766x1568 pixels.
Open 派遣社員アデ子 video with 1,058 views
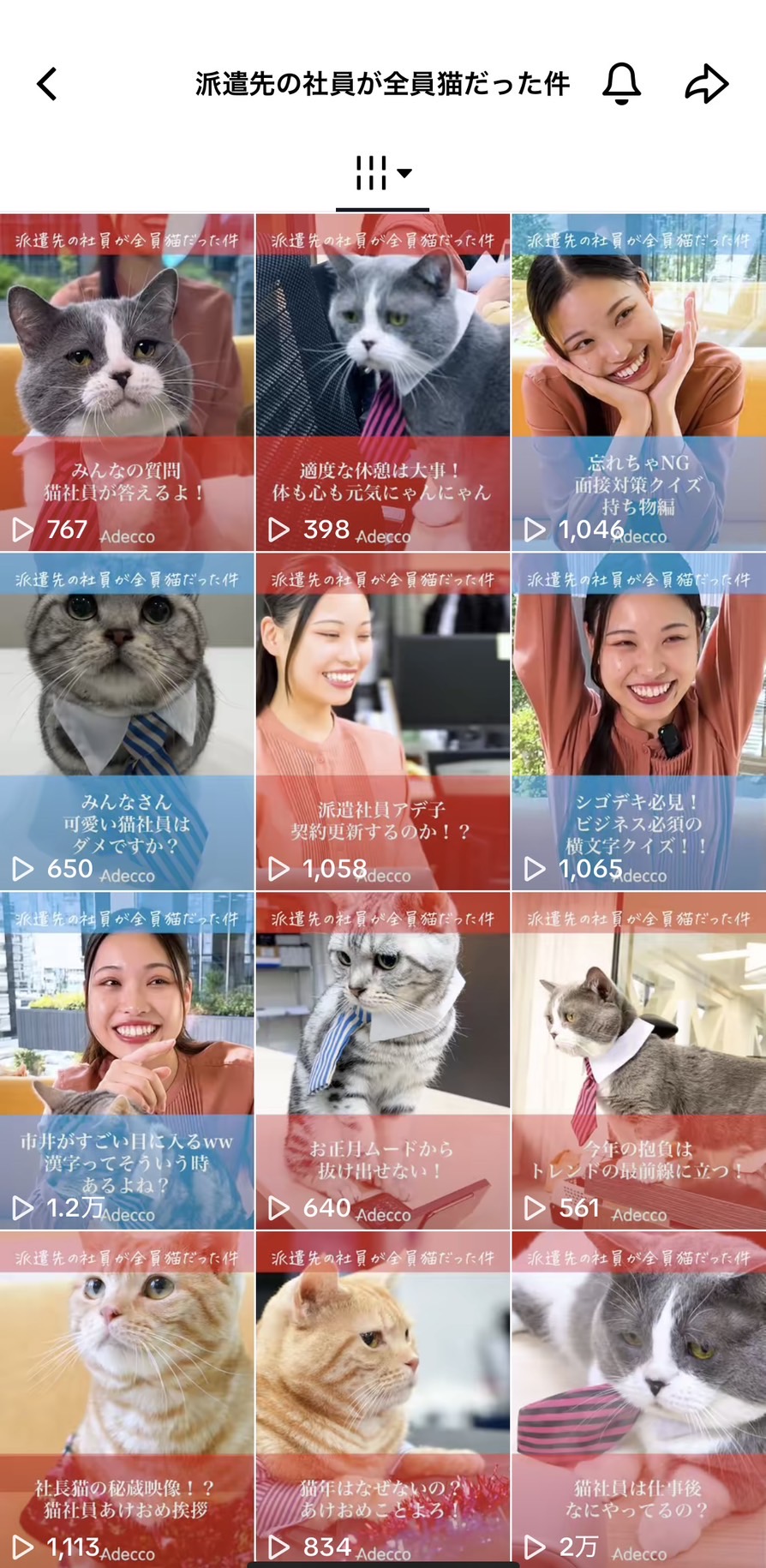382,721
